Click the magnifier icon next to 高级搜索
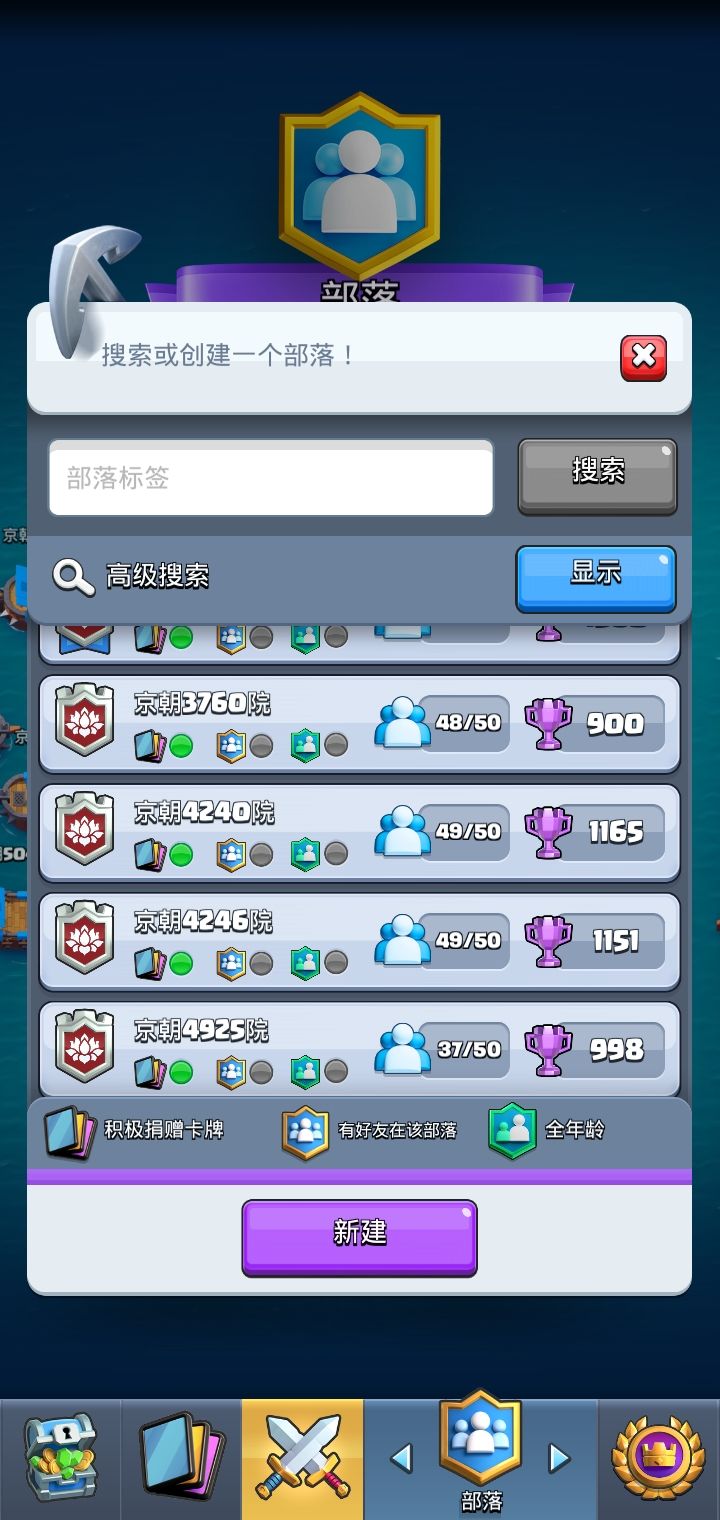This screenshot has width=720, height=1520. [x=71, y=578]
